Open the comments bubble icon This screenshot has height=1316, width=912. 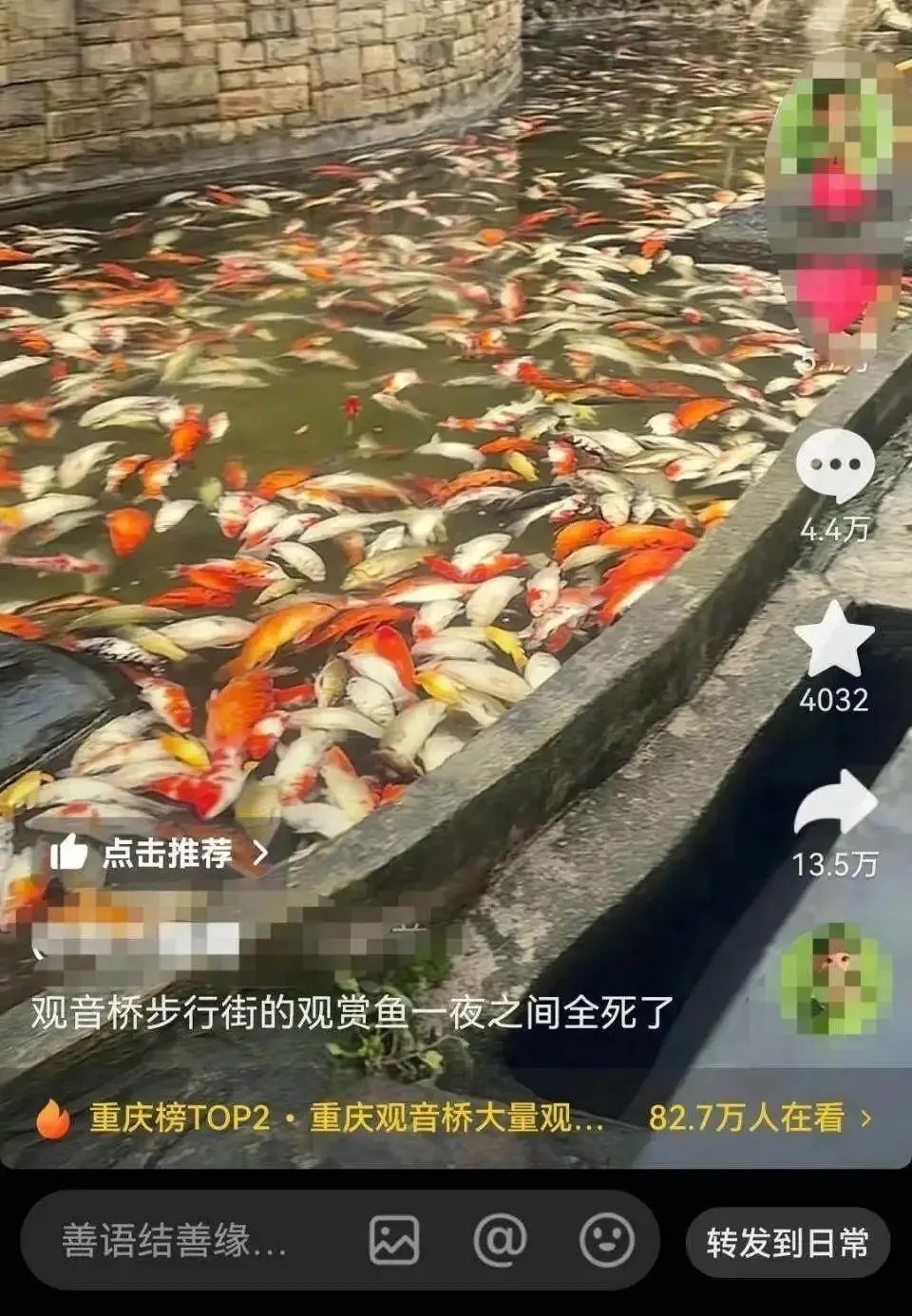pyautogui.click(x=834, y=465)
